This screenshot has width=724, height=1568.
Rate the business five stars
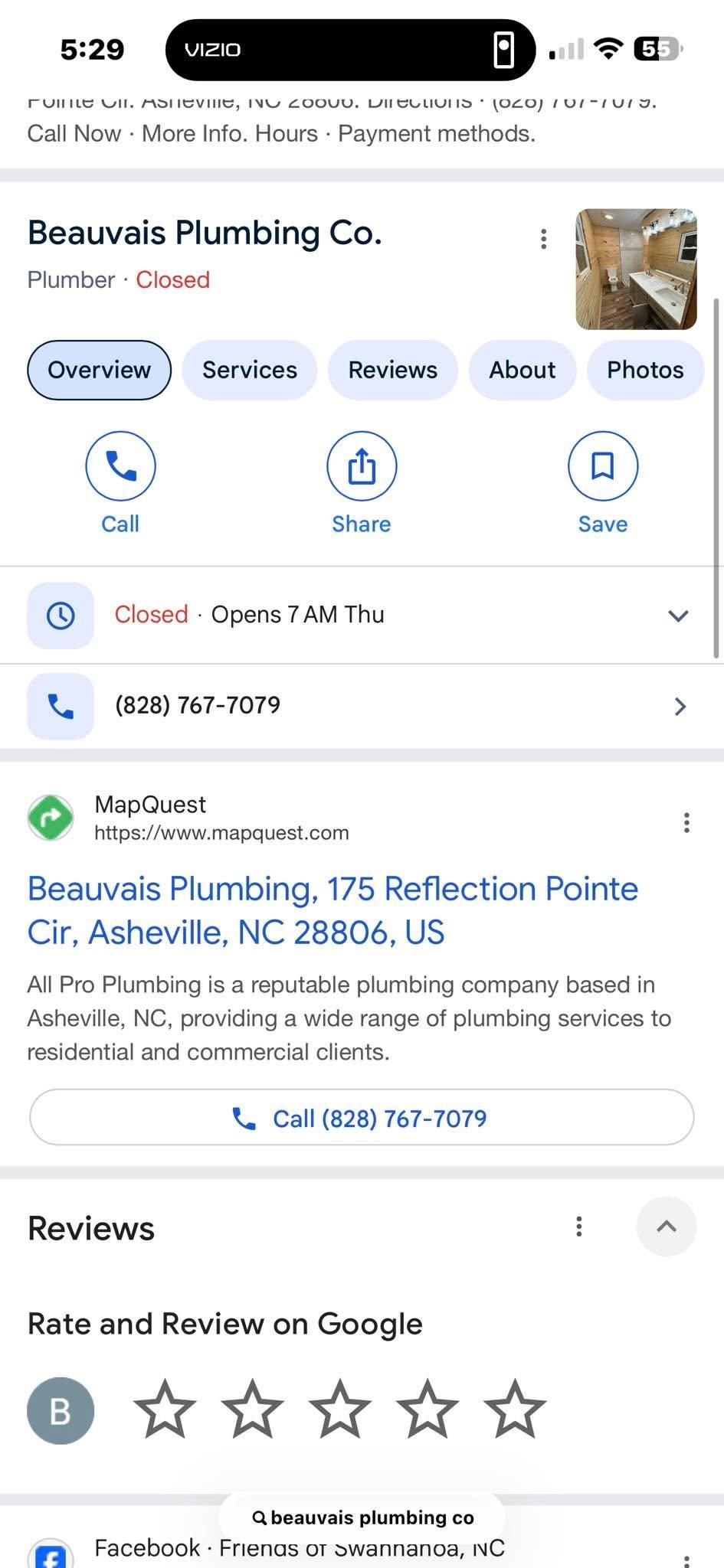point(514,1410)
